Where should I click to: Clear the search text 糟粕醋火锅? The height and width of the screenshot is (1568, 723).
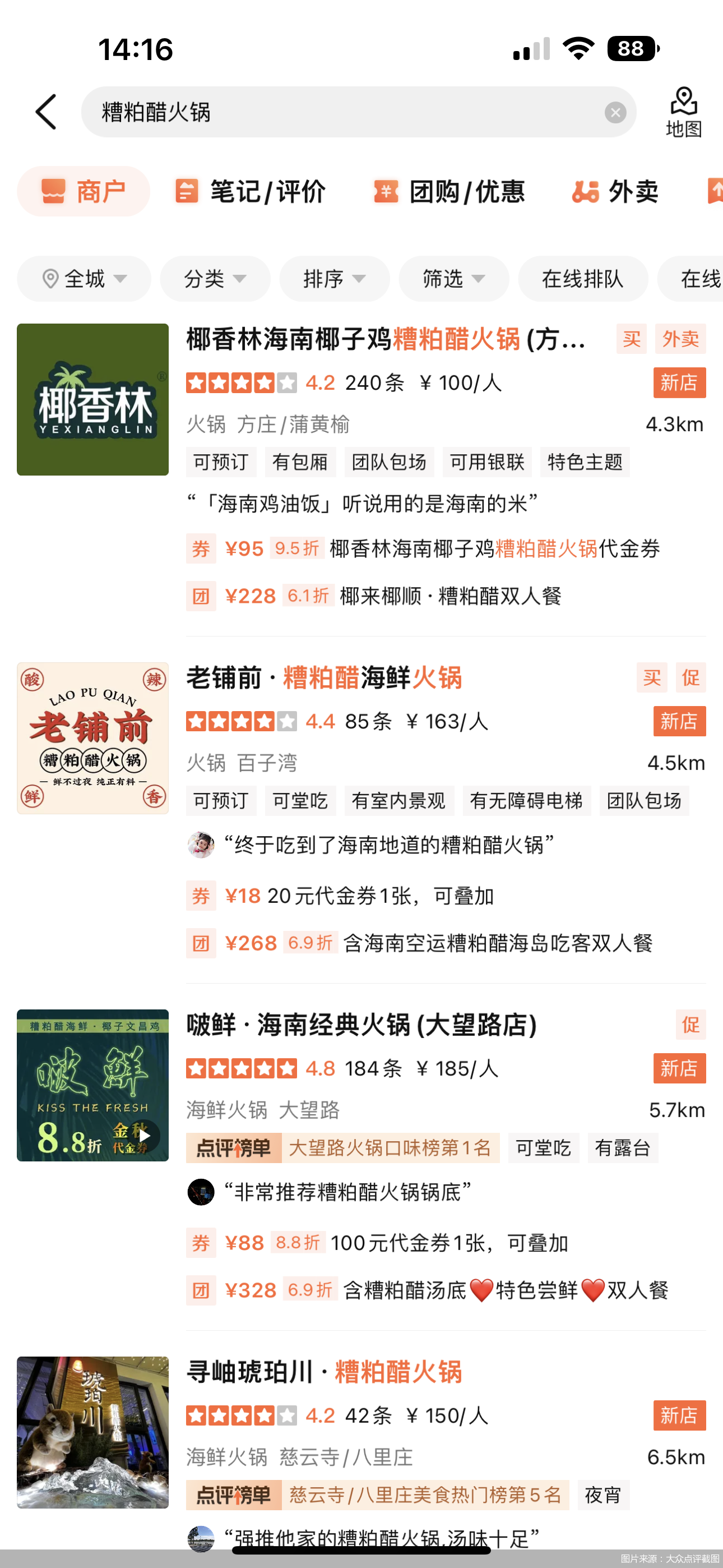point(615,113)
